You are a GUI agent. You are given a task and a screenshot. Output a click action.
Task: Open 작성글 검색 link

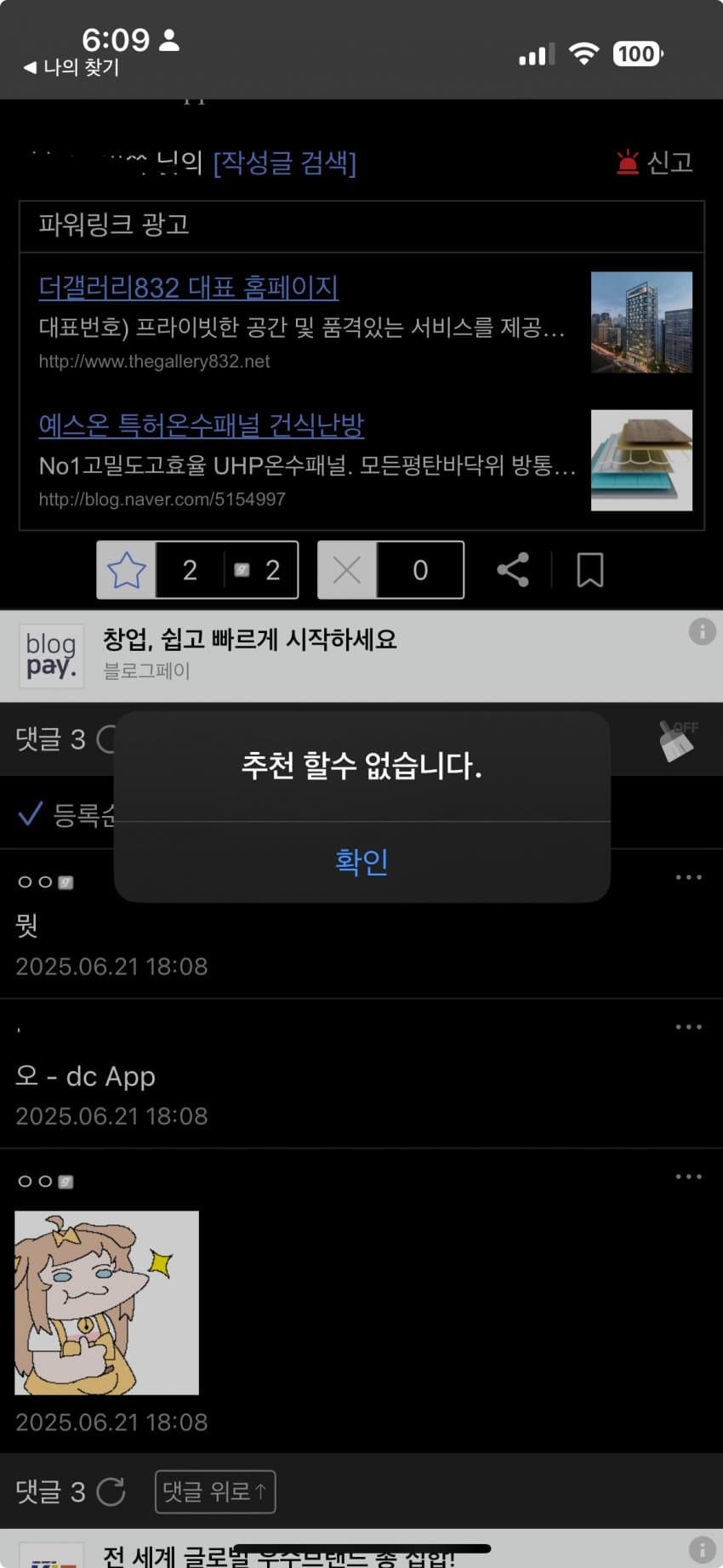click(284, 162)
